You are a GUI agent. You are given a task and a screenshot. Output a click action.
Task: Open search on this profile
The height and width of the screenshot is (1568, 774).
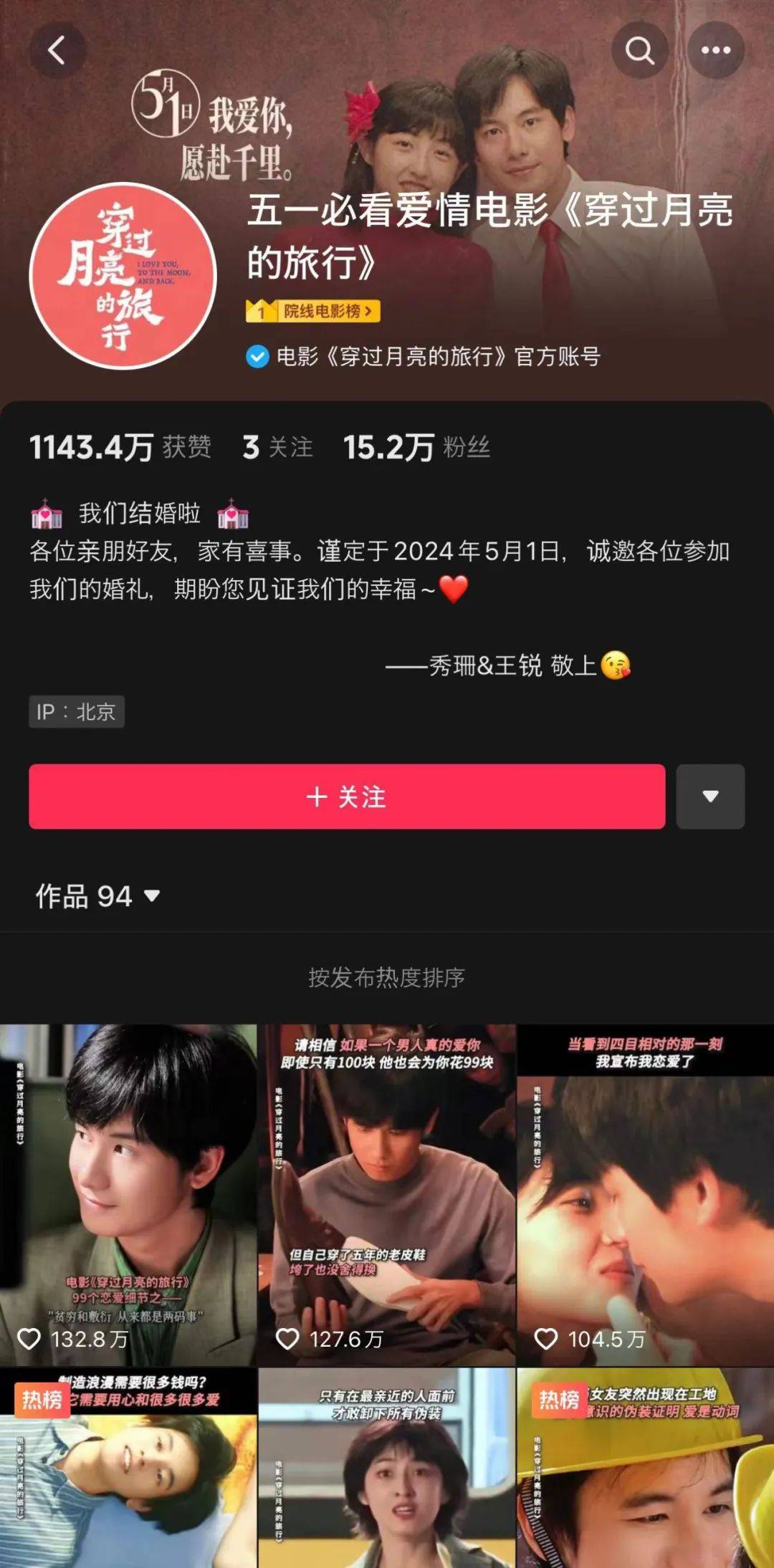tap(639, 50)
